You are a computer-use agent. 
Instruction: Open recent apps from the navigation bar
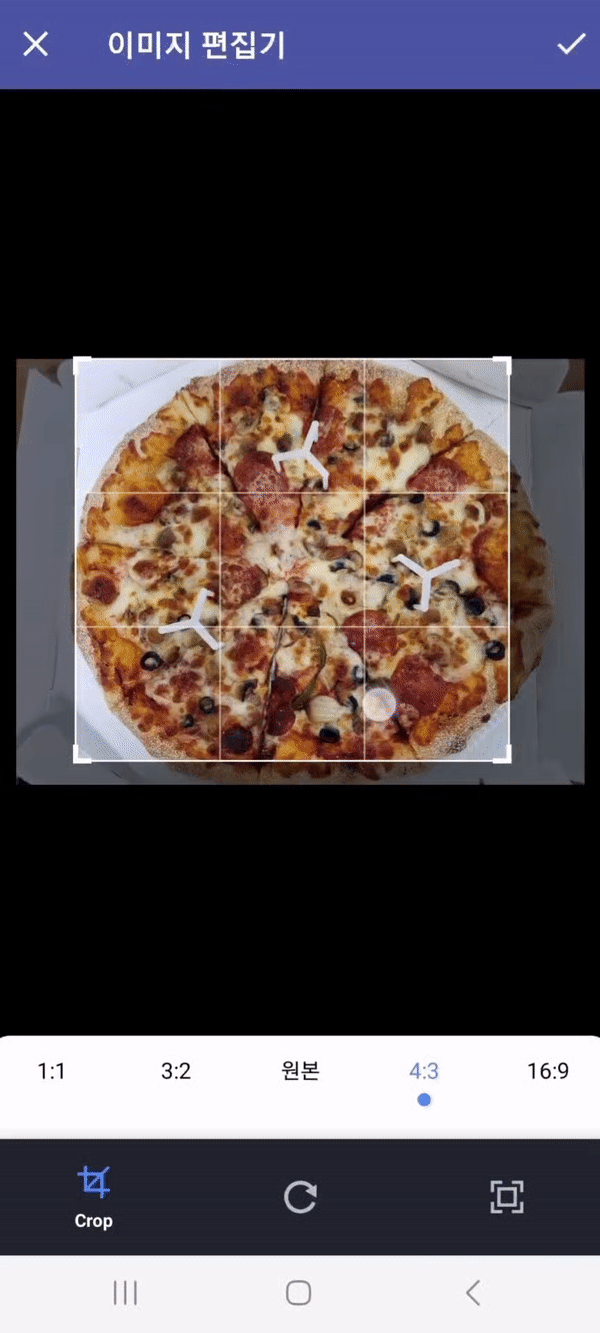[x=125, y=1293]
